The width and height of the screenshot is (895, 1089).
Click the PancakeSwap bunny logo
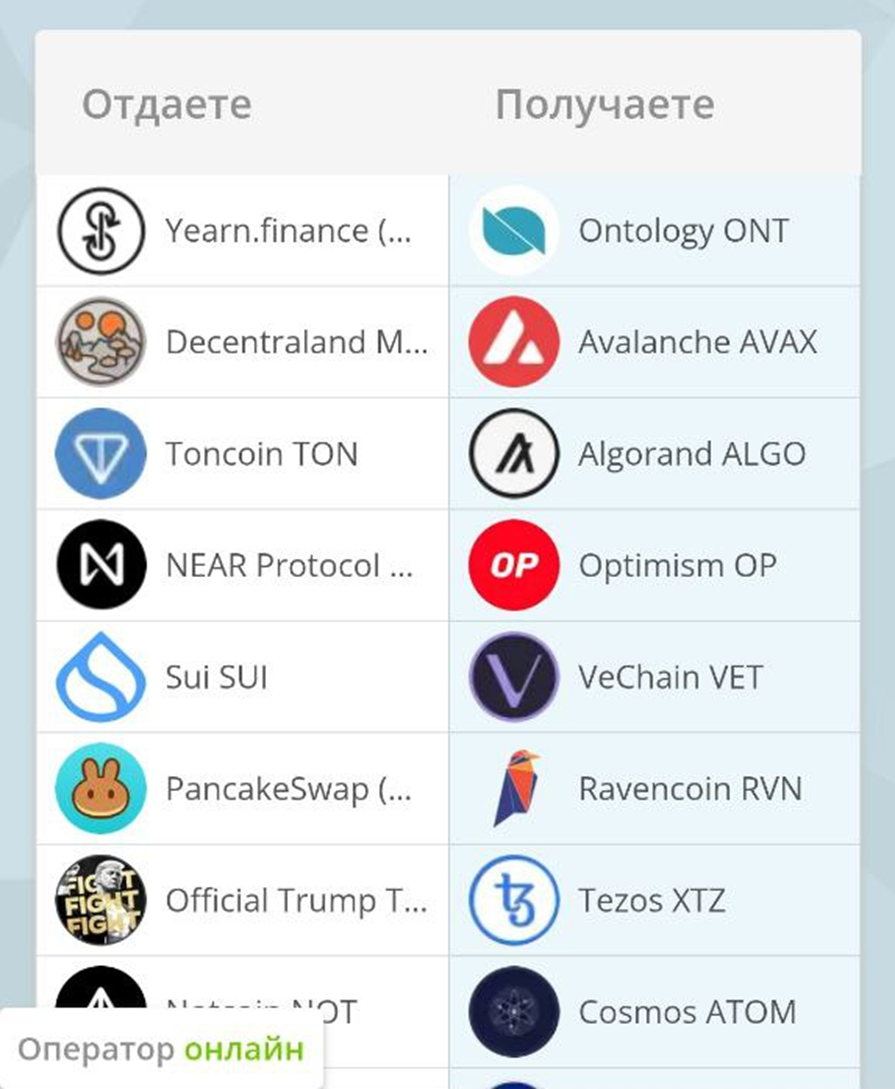[x=100, y=788]
